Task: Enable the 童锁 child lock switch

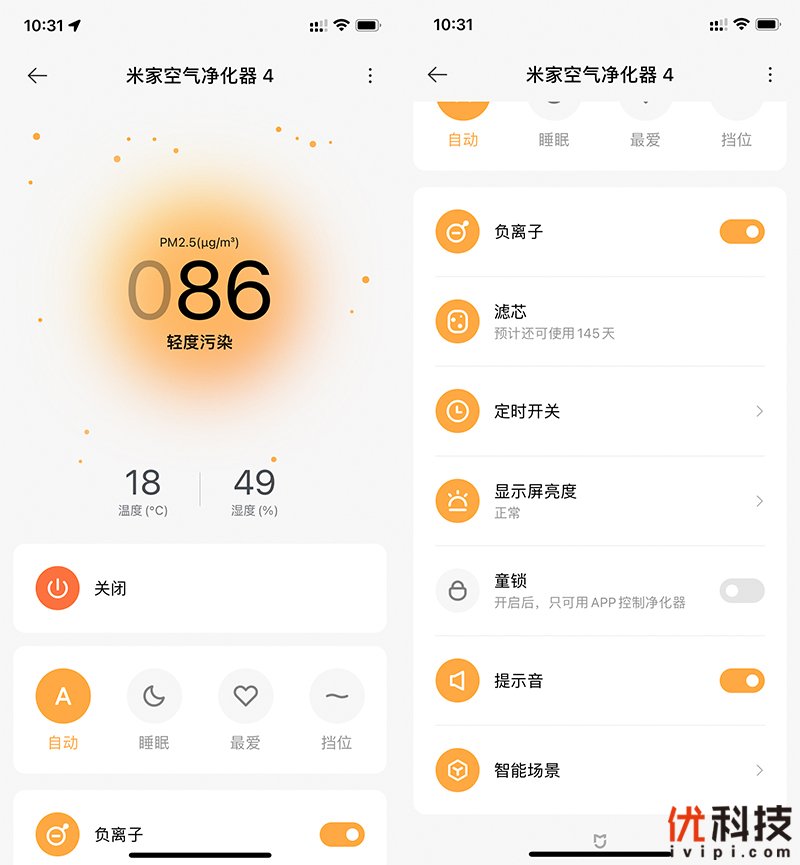Action: point(741,591)
